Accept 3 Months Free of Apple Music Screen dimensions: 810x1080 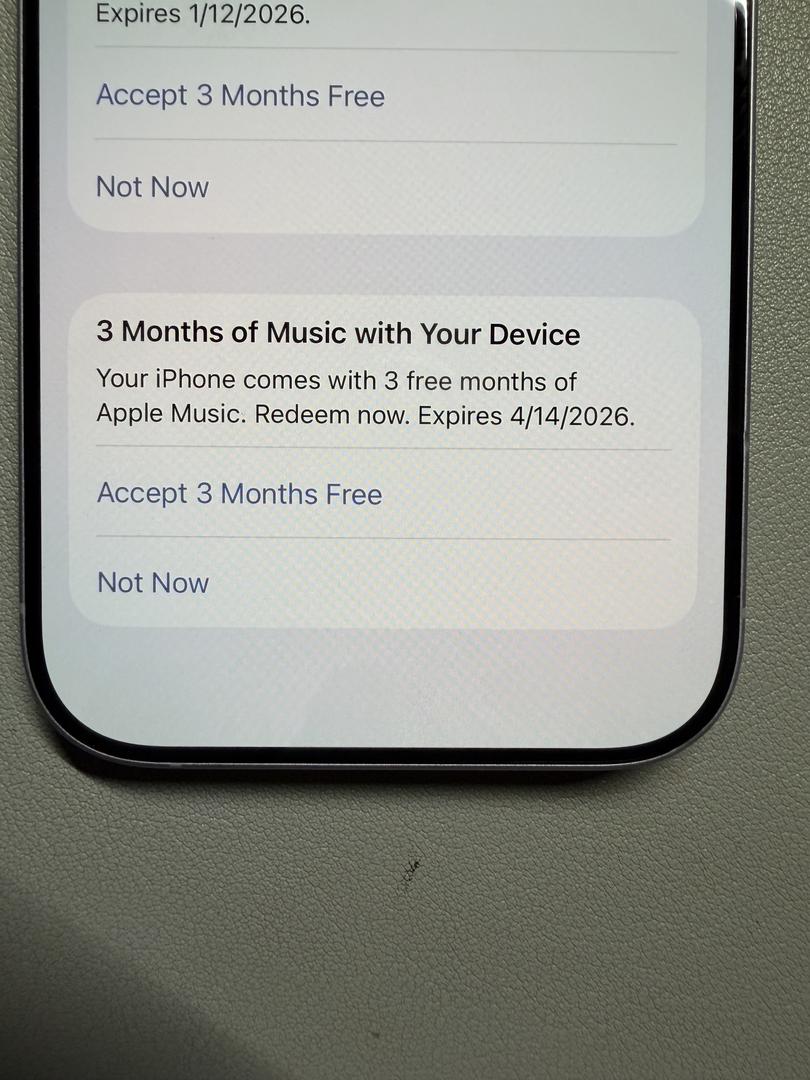tap(239, 494)
